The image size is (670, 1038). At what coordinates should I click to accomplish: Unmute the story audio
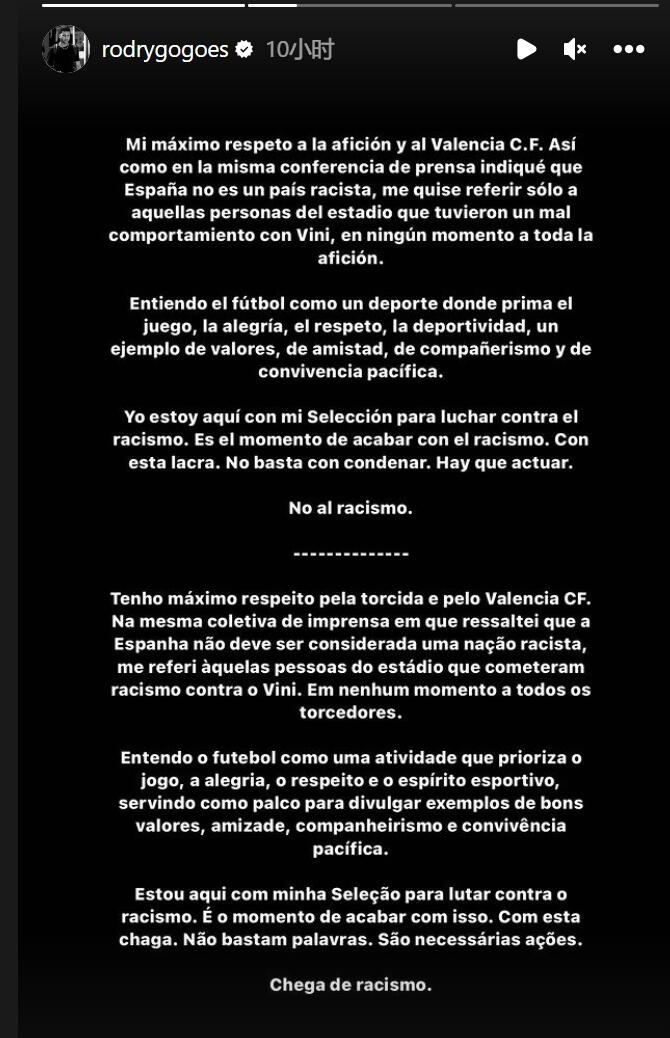coord(575,49)
